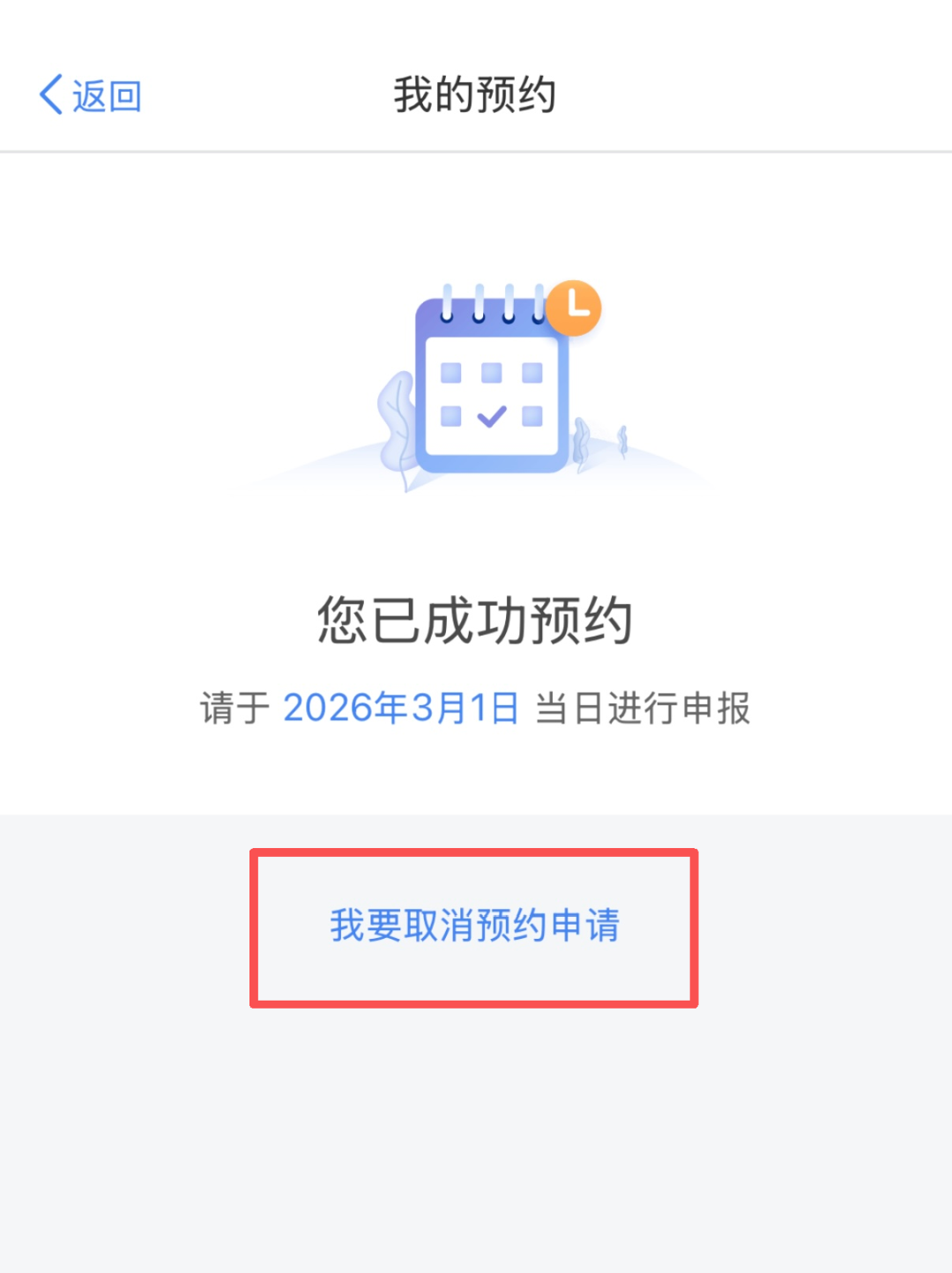Open the 2026年3月1日 date link
The width and height of the screenshot is (952, 1273).
401,705
